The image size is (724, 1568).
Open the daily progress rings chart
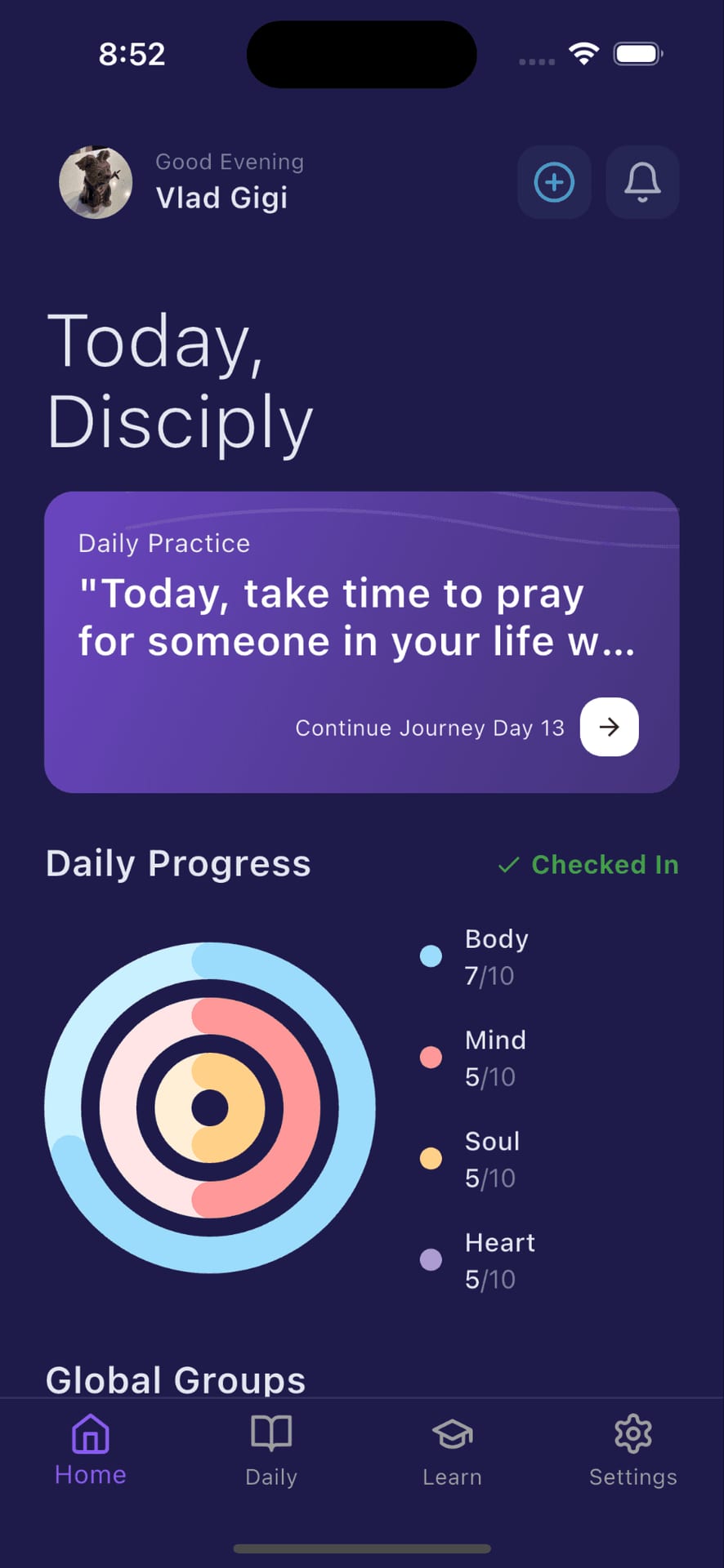[x=210, y=1108]
